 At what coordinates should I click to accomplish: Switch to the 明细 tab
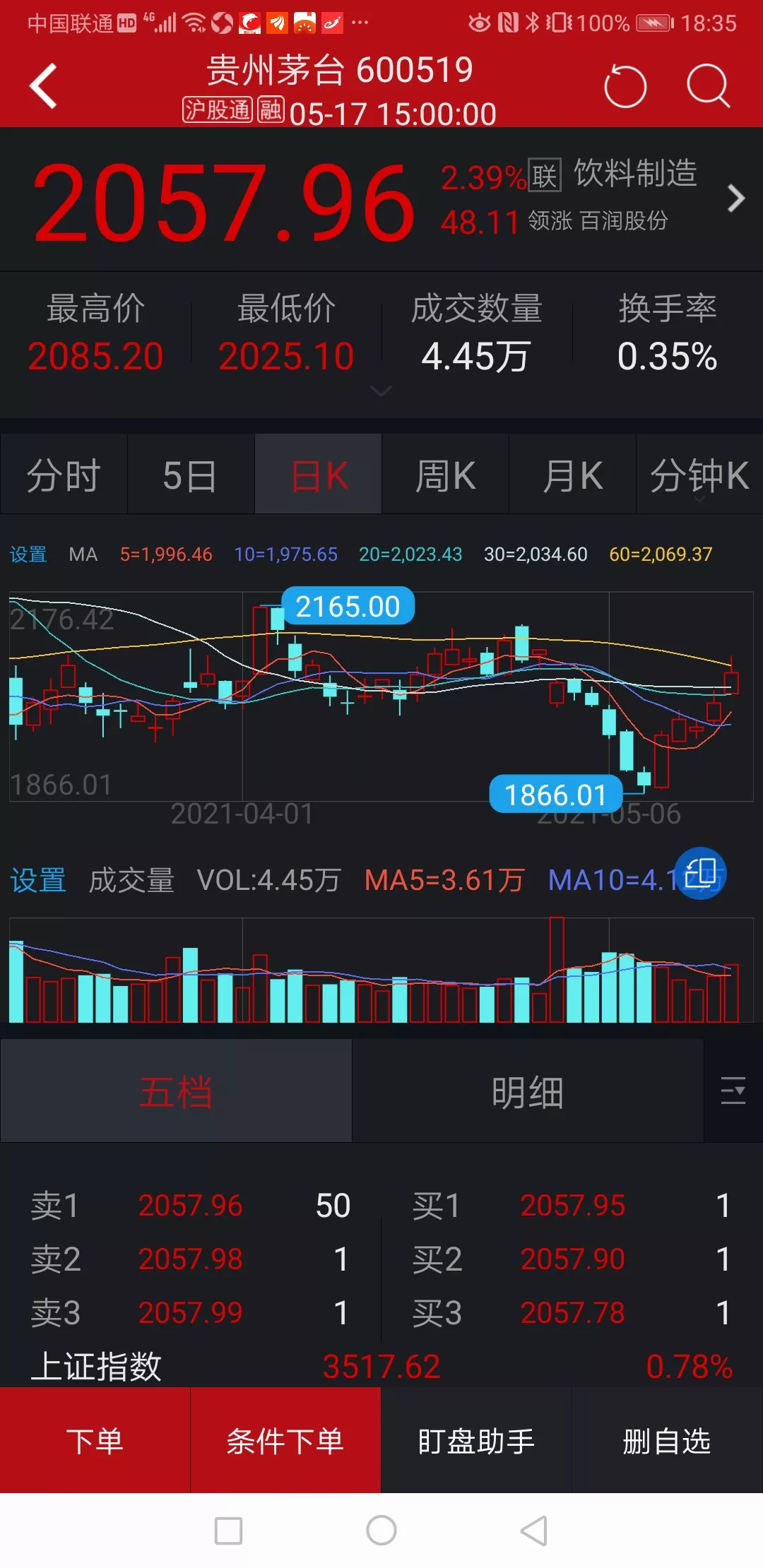(x=528, y=1092)
